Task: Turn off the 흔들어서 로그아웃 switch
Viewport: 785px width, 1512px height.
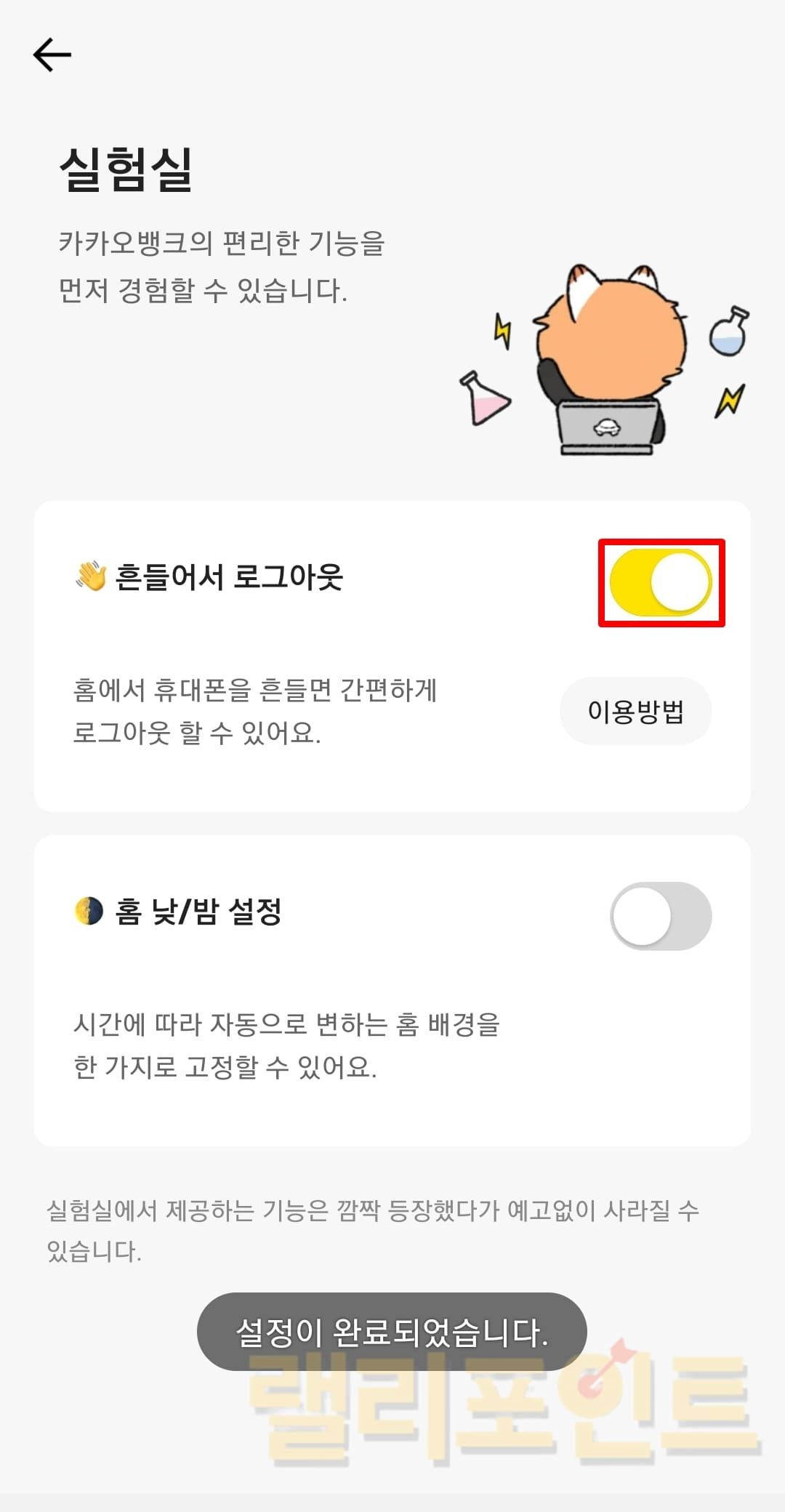Action: point(661,582)
